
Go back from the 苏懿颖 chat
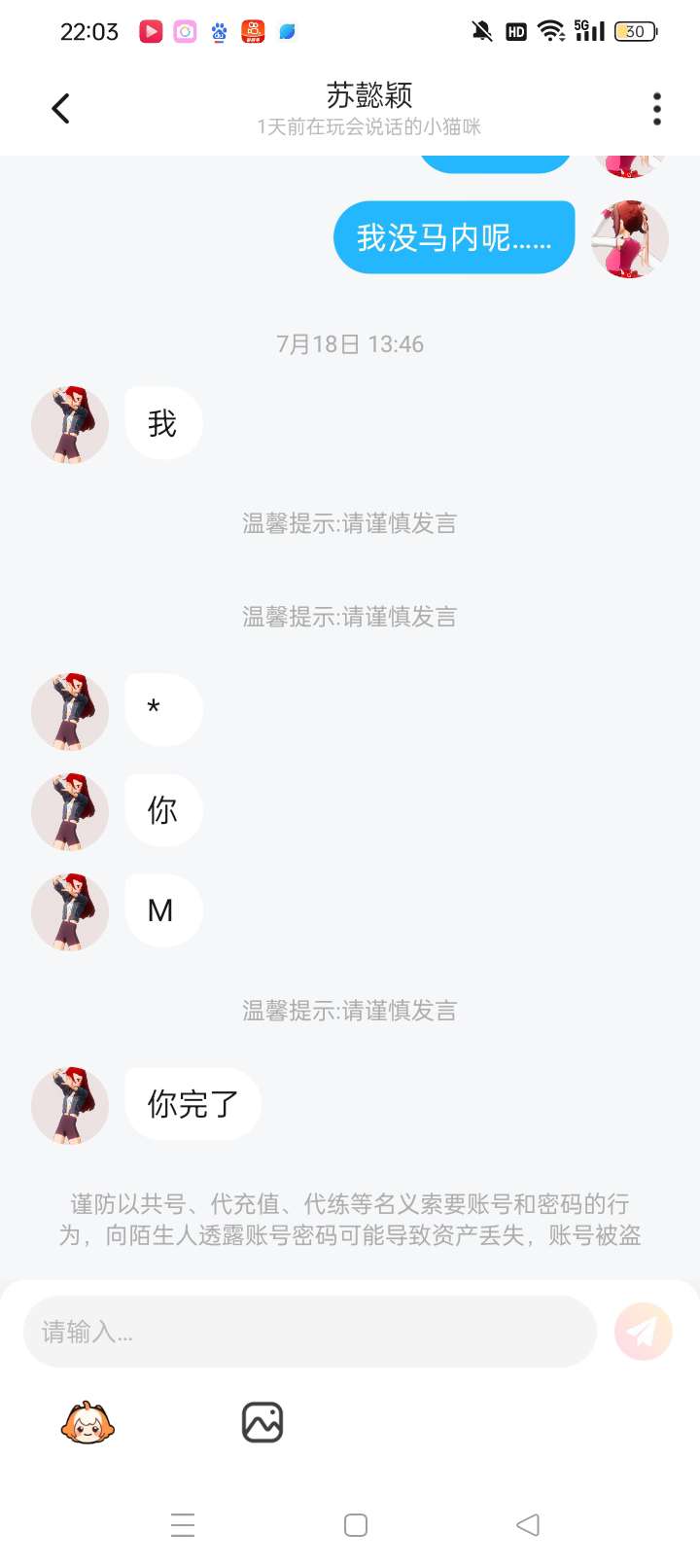(61, 108)
